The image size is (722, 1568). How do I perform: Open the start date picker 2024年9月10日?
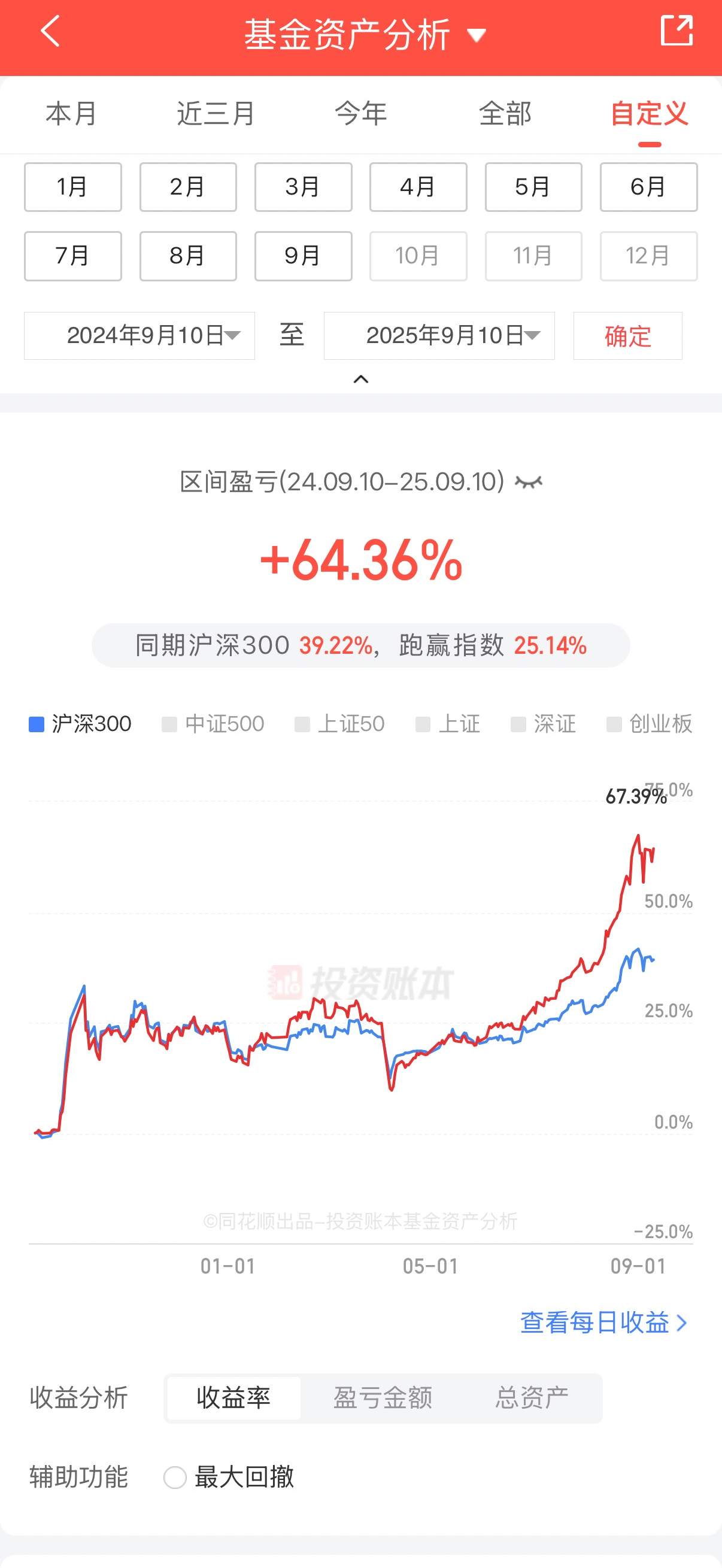pyautogui.click(x=139, y=335)
